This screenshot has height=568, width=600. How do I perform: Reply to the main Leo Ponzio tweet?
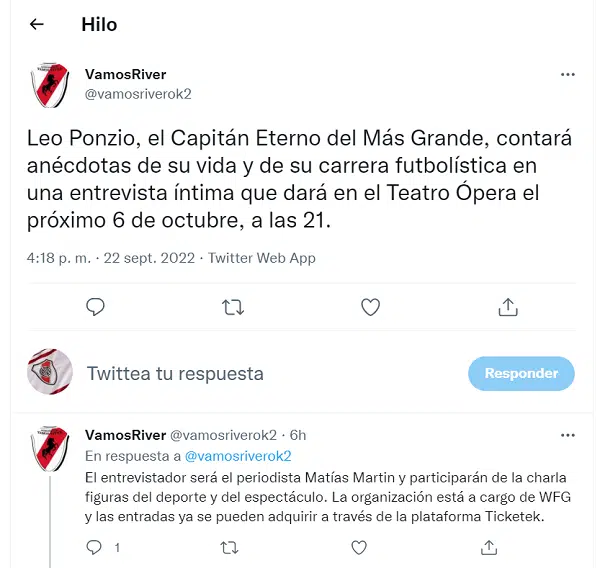click(96, 307)
